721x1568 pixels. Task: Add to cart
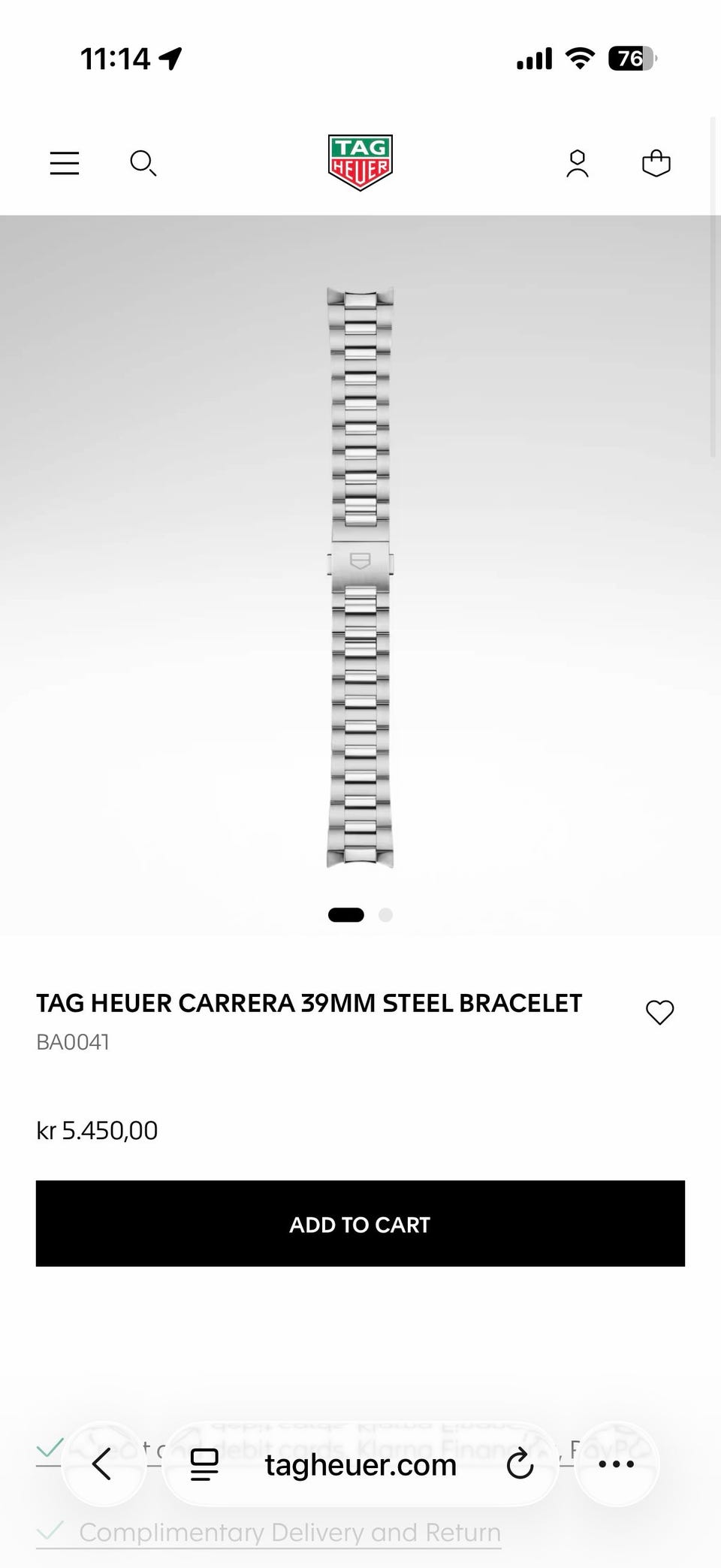pyautogui.click(x=360, y=1223)
